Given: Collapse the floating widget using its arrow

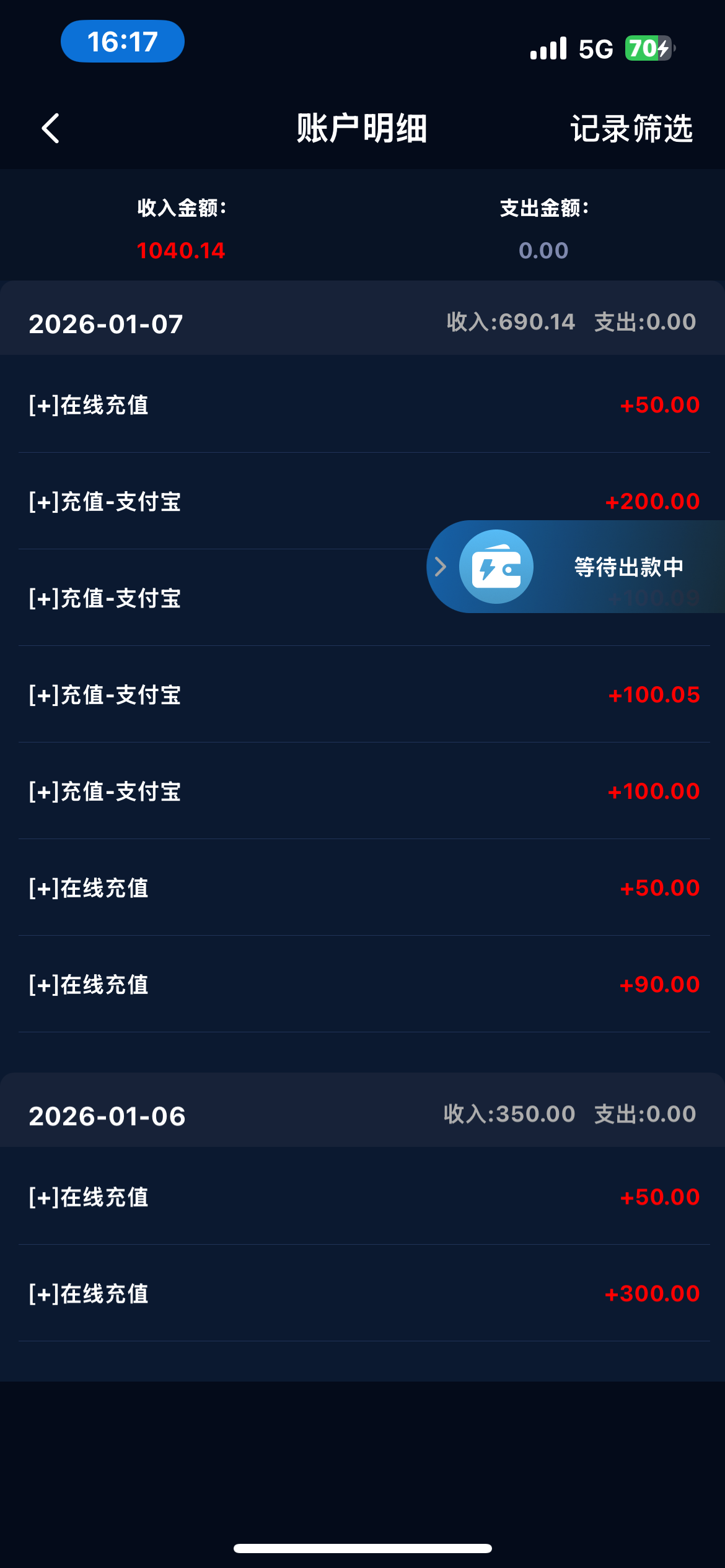Looking at the screenshot, I should pos(441,567).
